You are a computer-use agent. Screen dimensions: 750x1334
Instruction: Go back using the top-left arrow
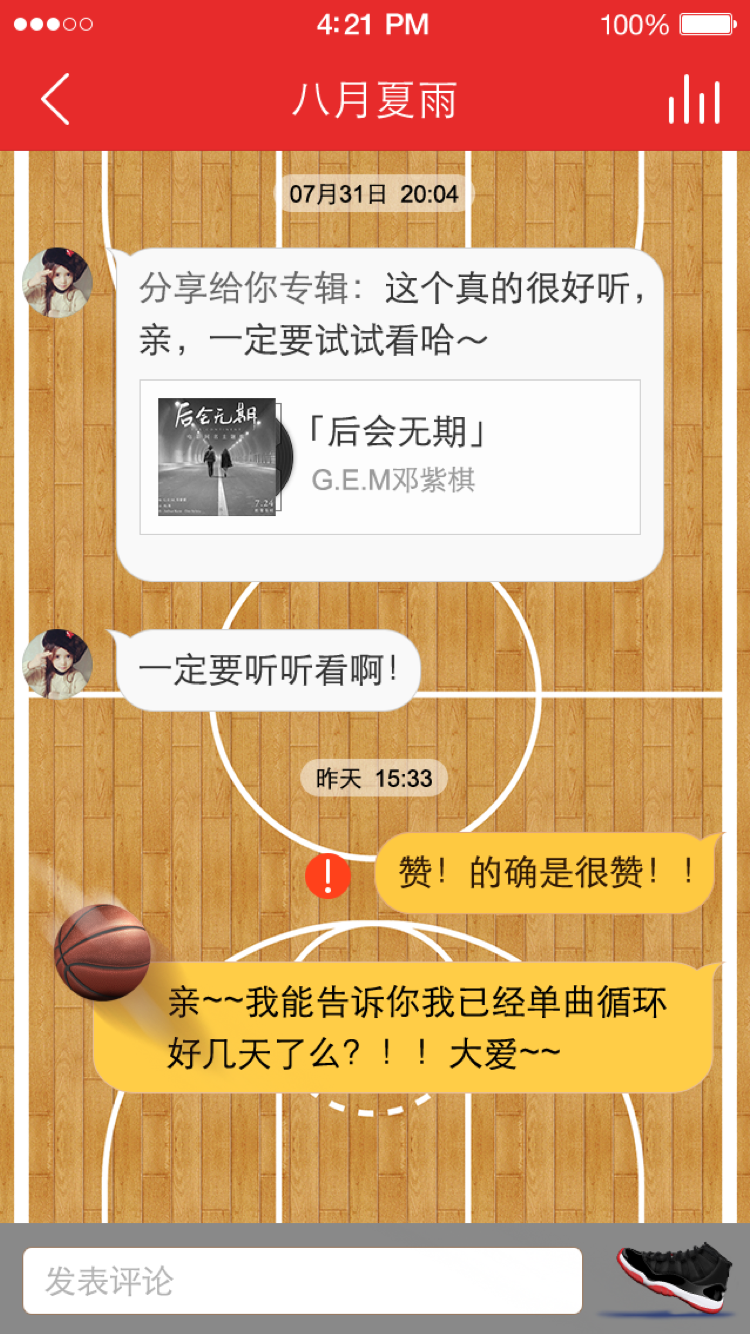[56, 100]
